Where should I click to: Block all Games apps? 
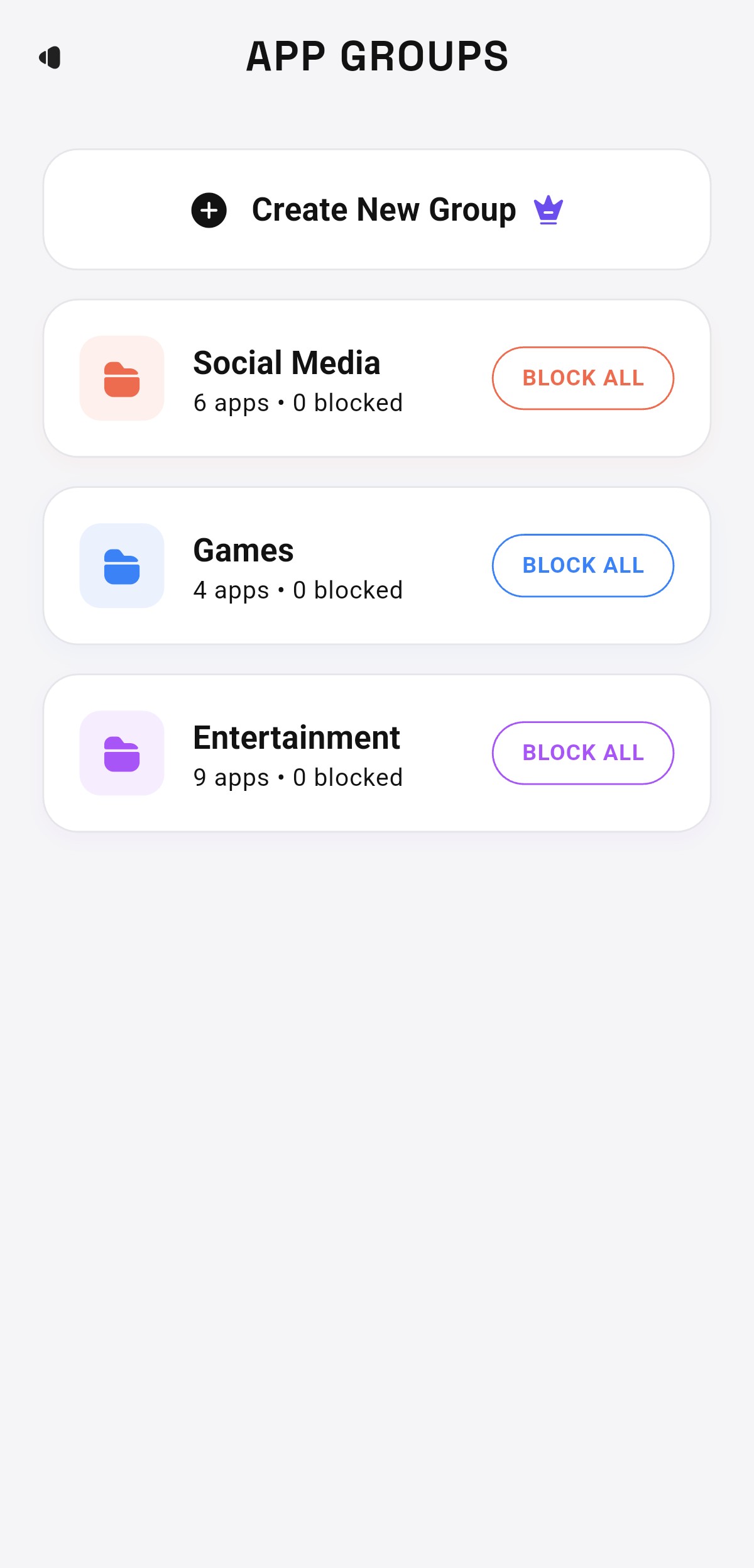click(582, 565)
